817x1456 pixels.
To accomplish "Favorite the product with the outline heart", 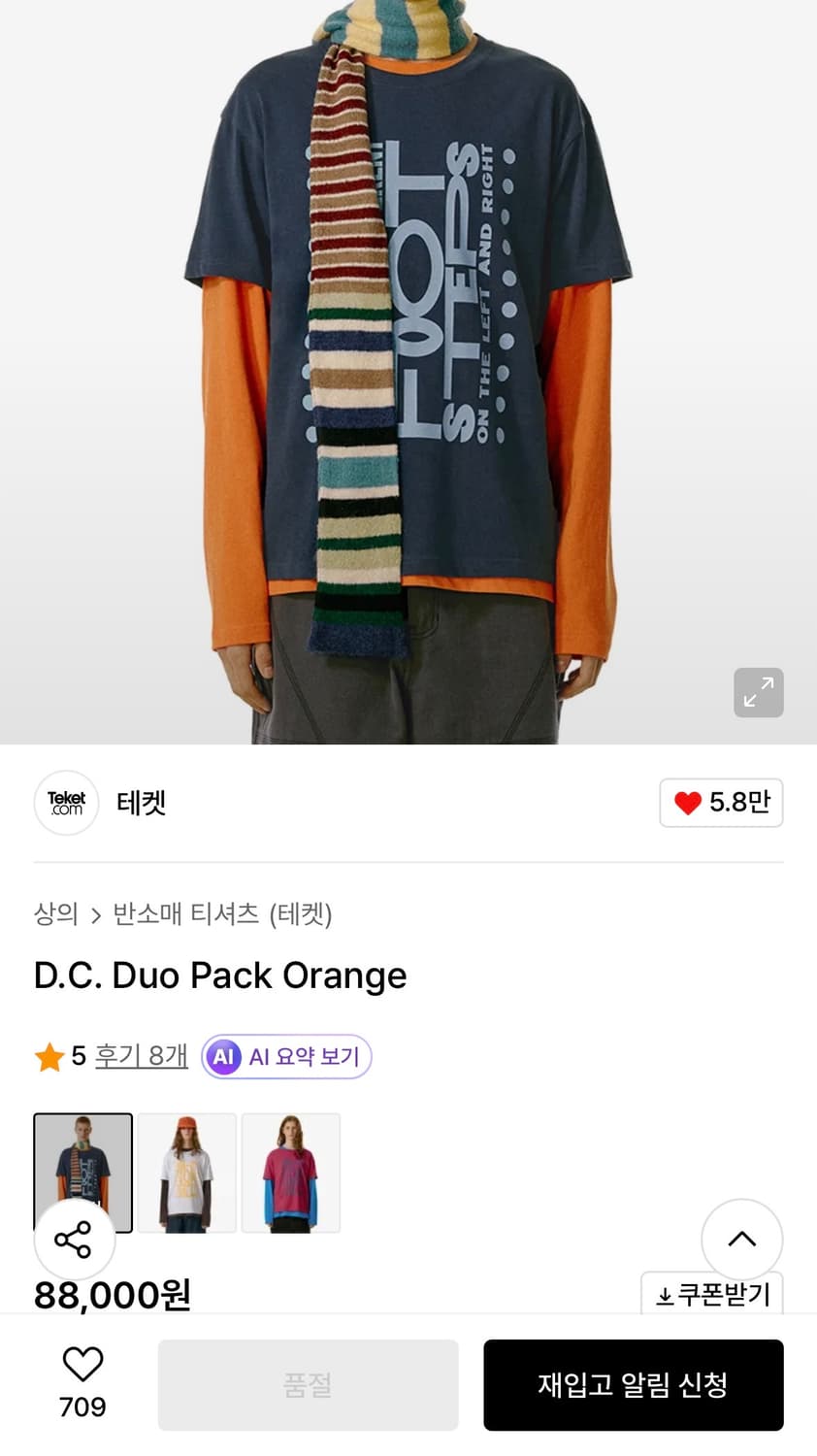I will pyautogui.click(x=82, y=1367).
